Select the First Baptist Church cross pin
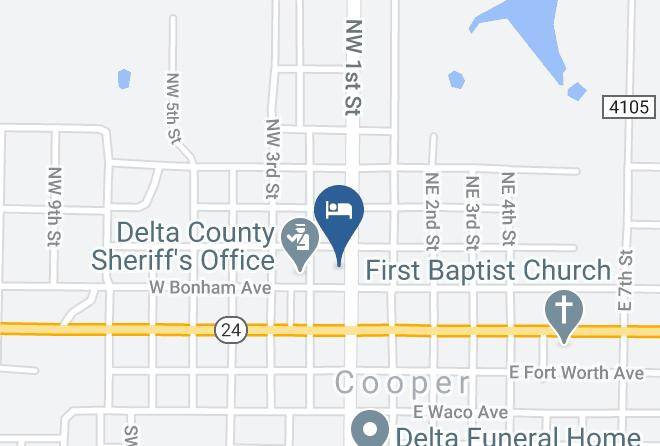Screen dimensions: 660x446 coord(564,314)
